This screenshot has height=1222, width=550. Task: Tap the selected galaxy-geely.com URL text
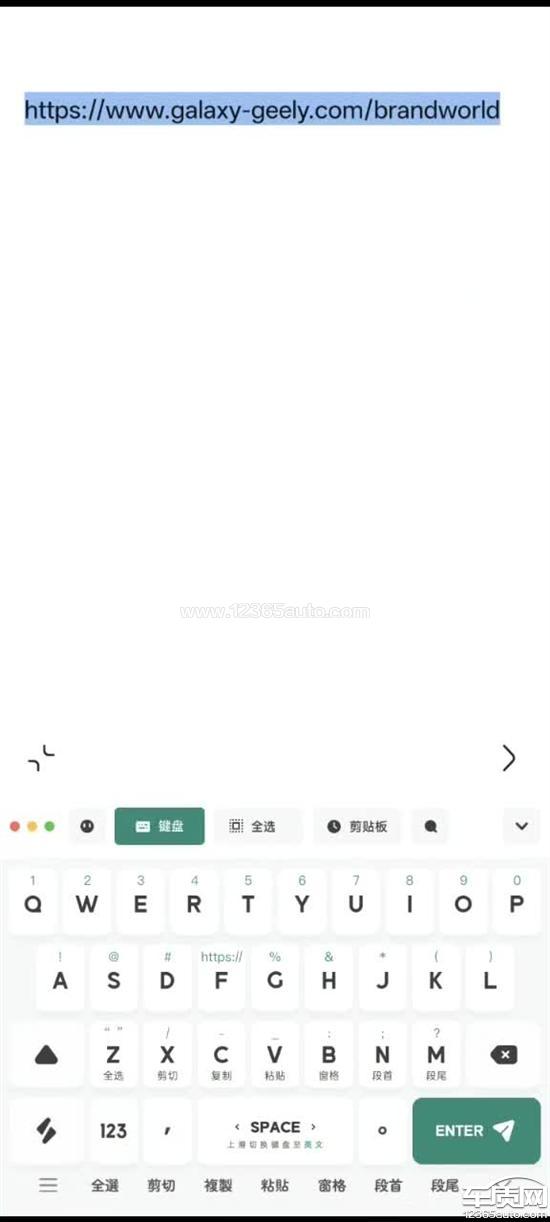262,110
